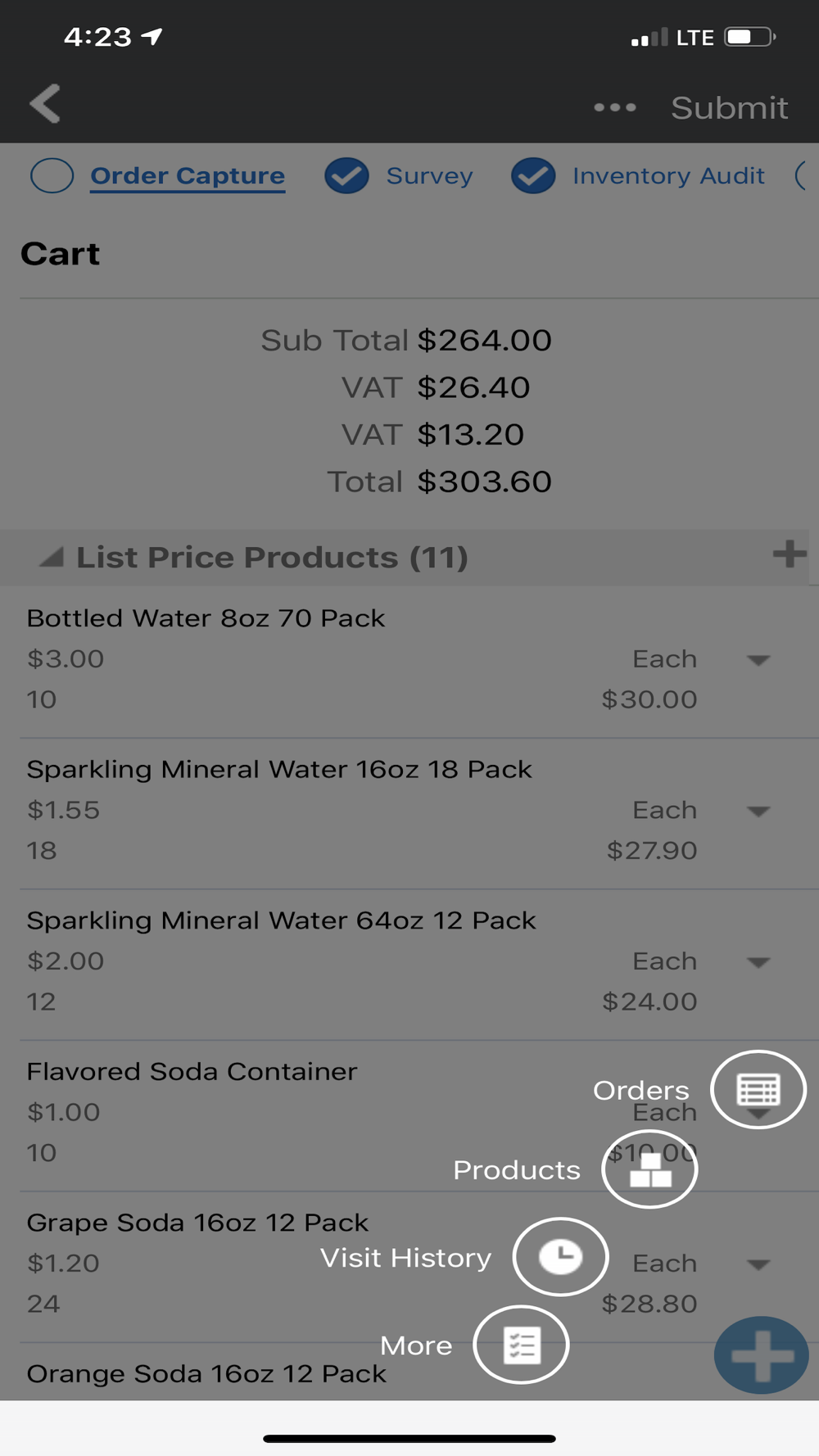Expand the unit picker for Sparkling Mineral Water 64oz
This screenshot has height=1456, width=819.
[x=758, y=962]
